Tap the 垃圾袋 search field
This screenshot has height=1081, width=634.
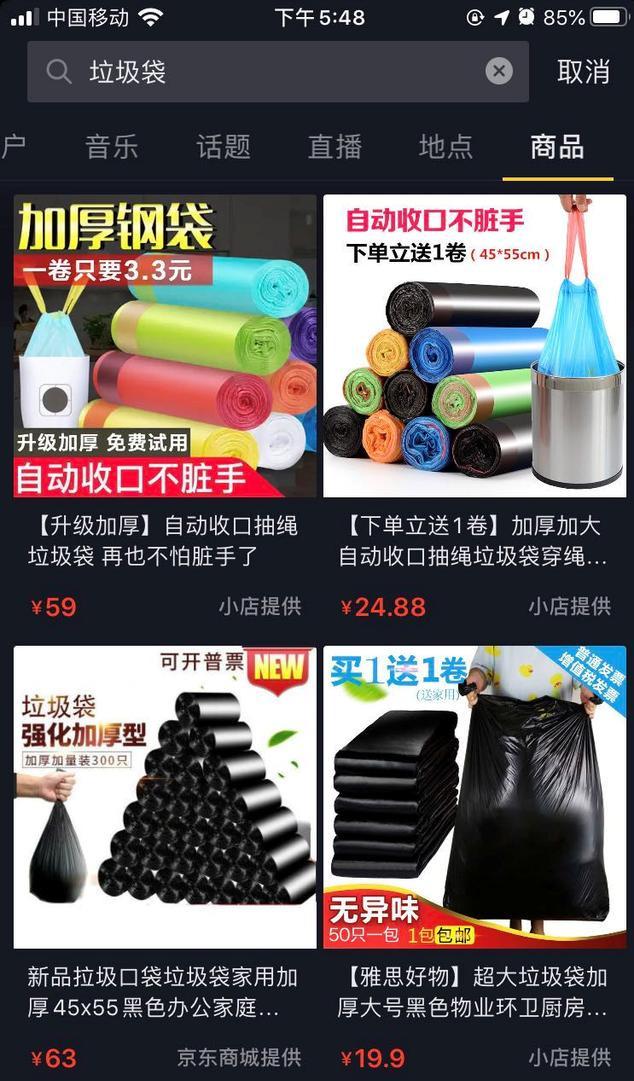[270, 72]
